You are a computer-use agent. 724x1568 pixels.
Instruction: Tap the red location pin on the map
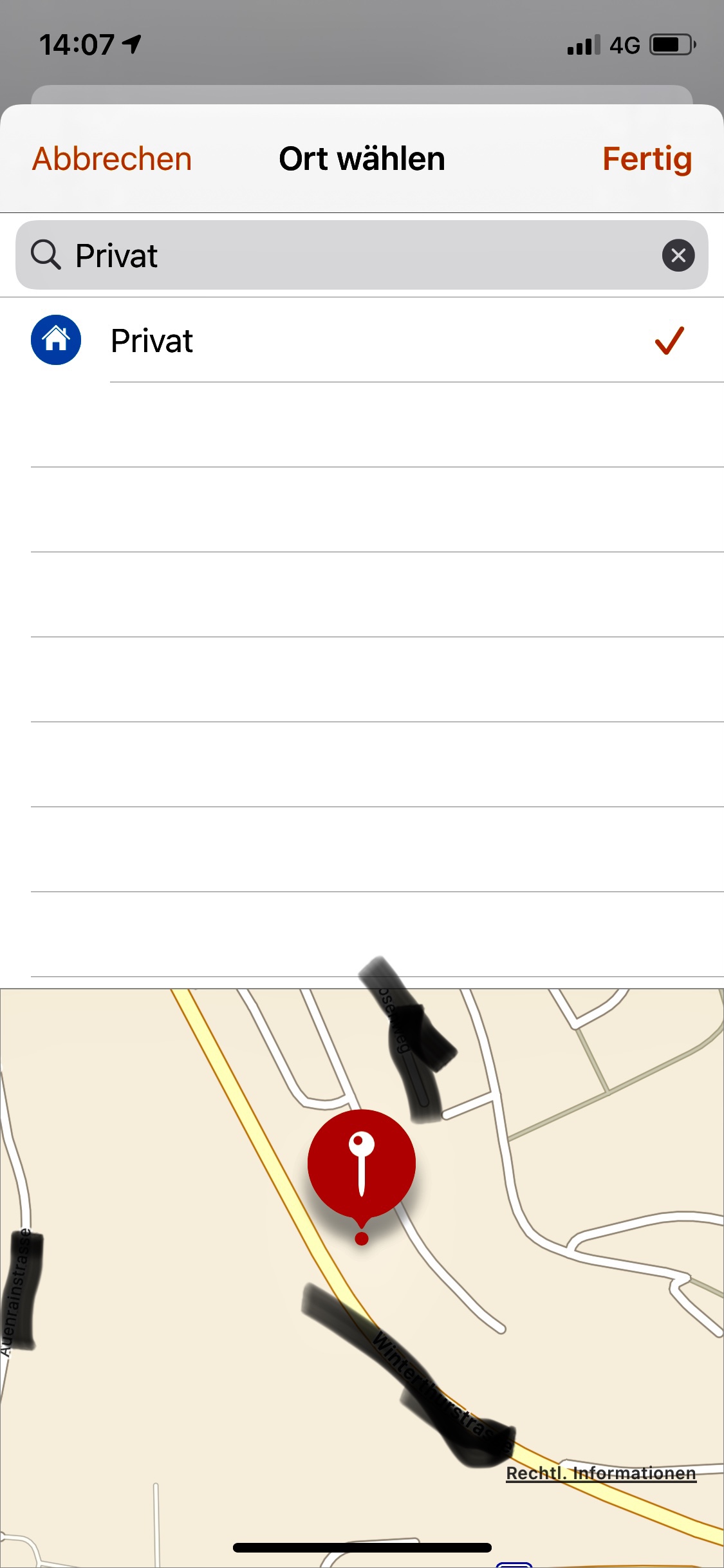coord(362,1164)
